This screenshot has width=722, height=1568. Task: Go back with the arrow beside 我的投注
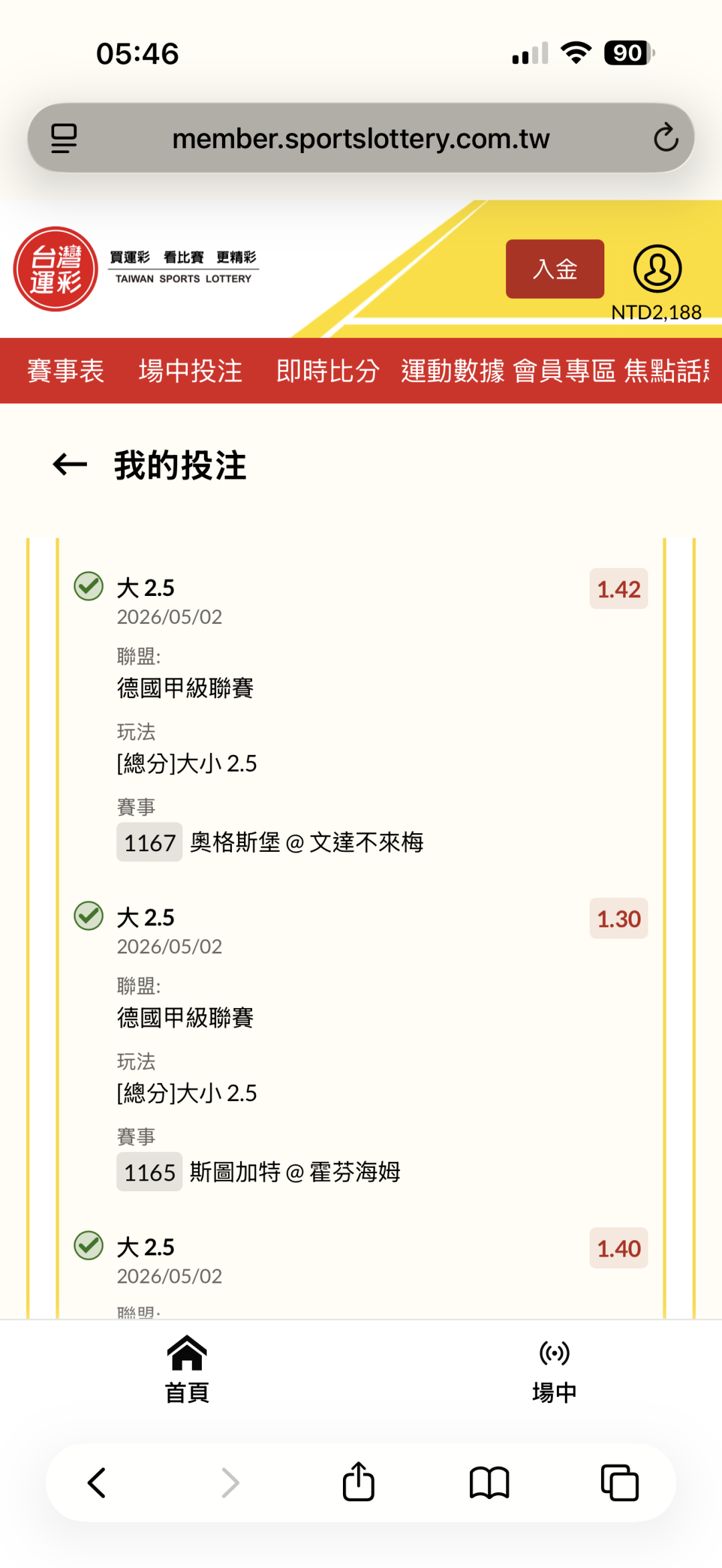tap(70, 465)
